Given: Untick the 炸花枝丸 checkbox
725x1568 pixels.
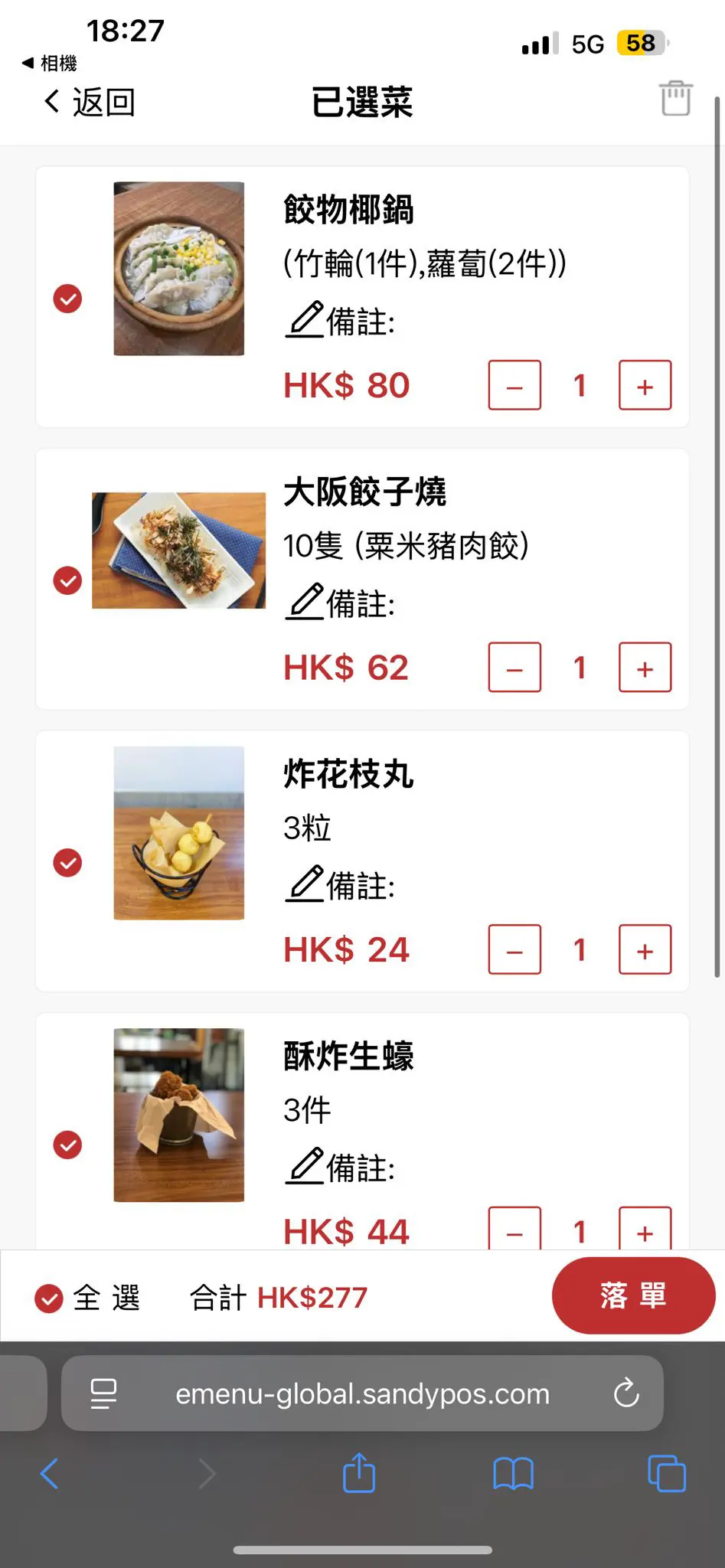Looking at the screenshot, I should [67, 863].
